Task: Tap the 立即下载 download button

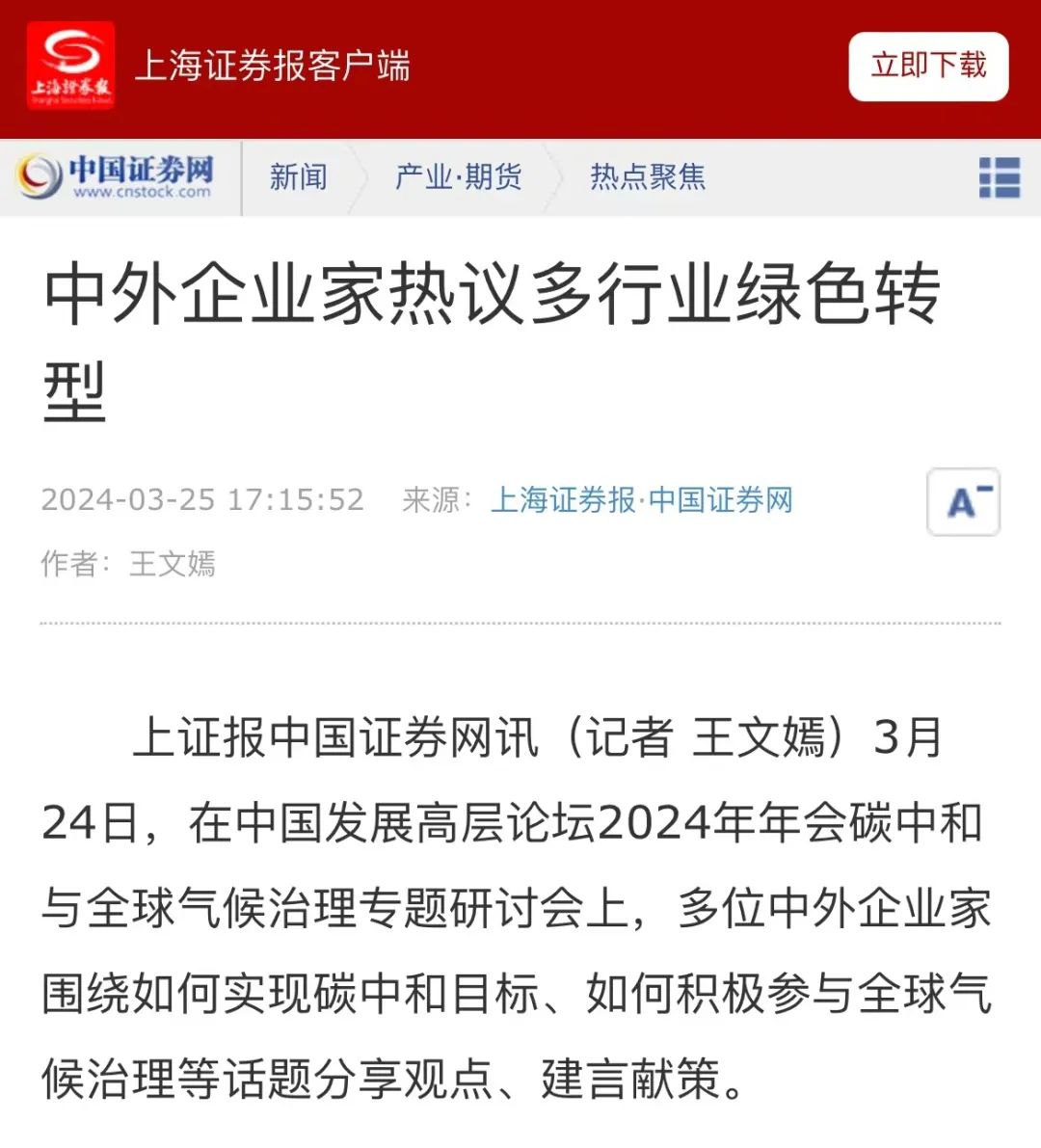Action: point(927,67)
